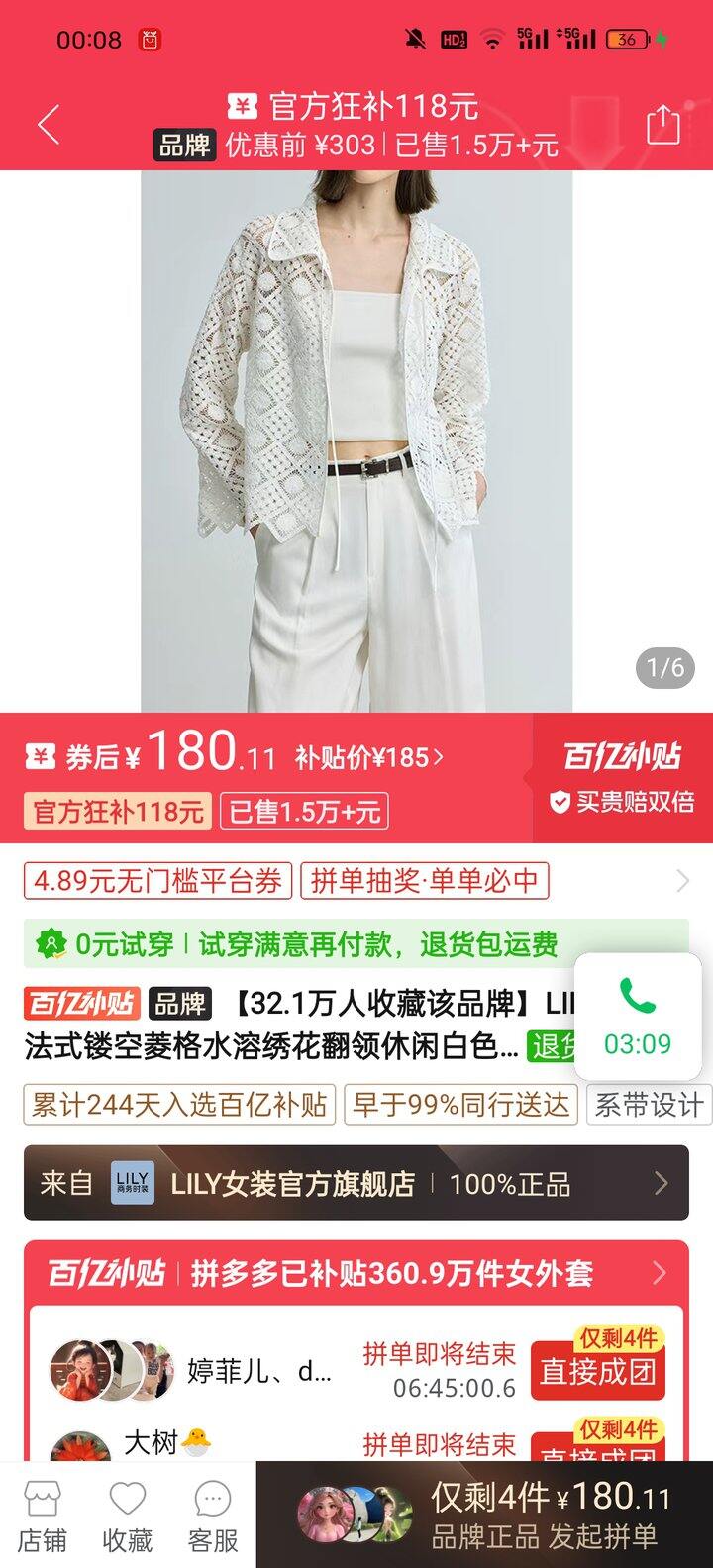Viewport: 713px width, 1568px height.
Task: Join 婷菲儿's group with 直接成团
Action: pos(597,1371)
